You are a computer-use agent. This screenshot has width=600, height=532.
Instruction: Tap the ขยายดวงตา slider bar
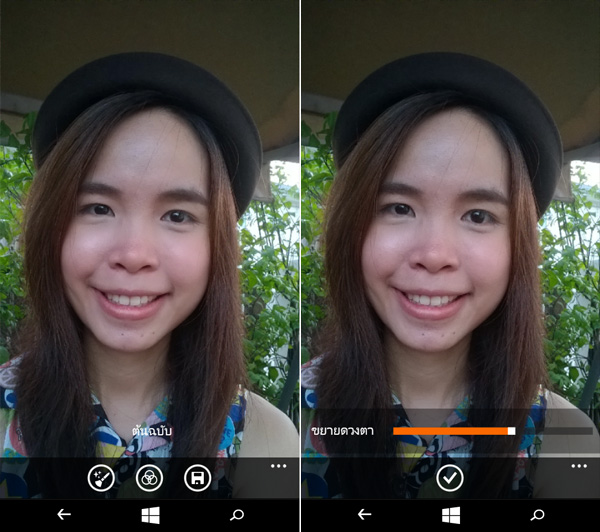[x=492, y=431]
